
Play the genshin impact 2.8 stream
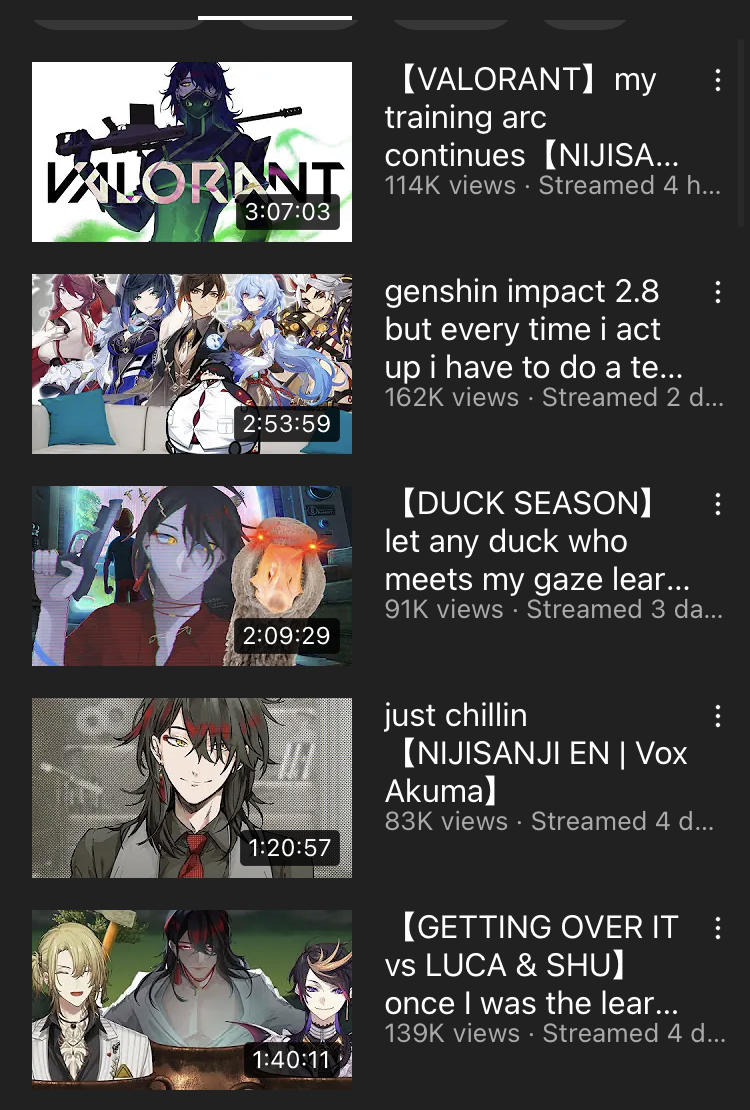pyautogui.click(x=192, y=364)
